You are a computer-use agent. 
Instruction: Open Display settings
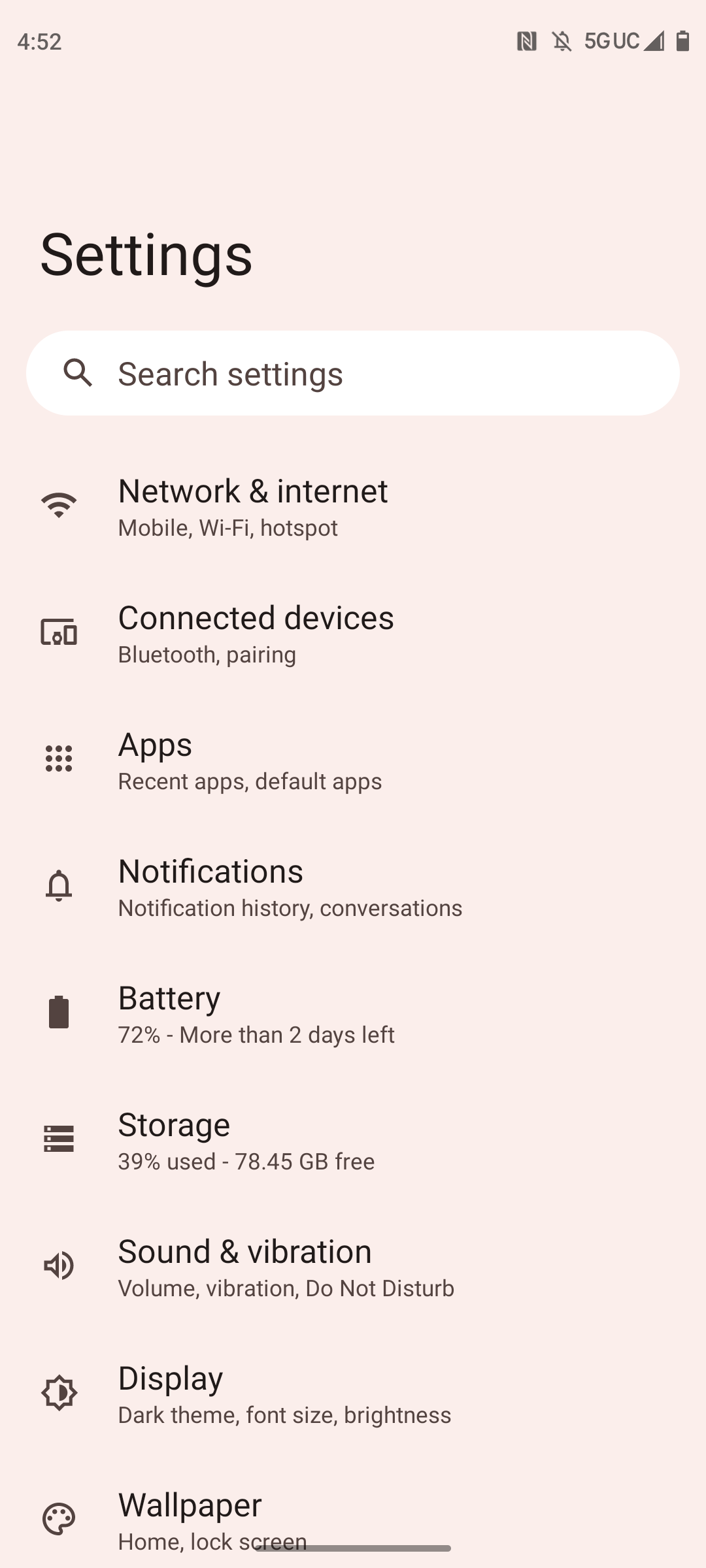click(x=353, y=1394)
